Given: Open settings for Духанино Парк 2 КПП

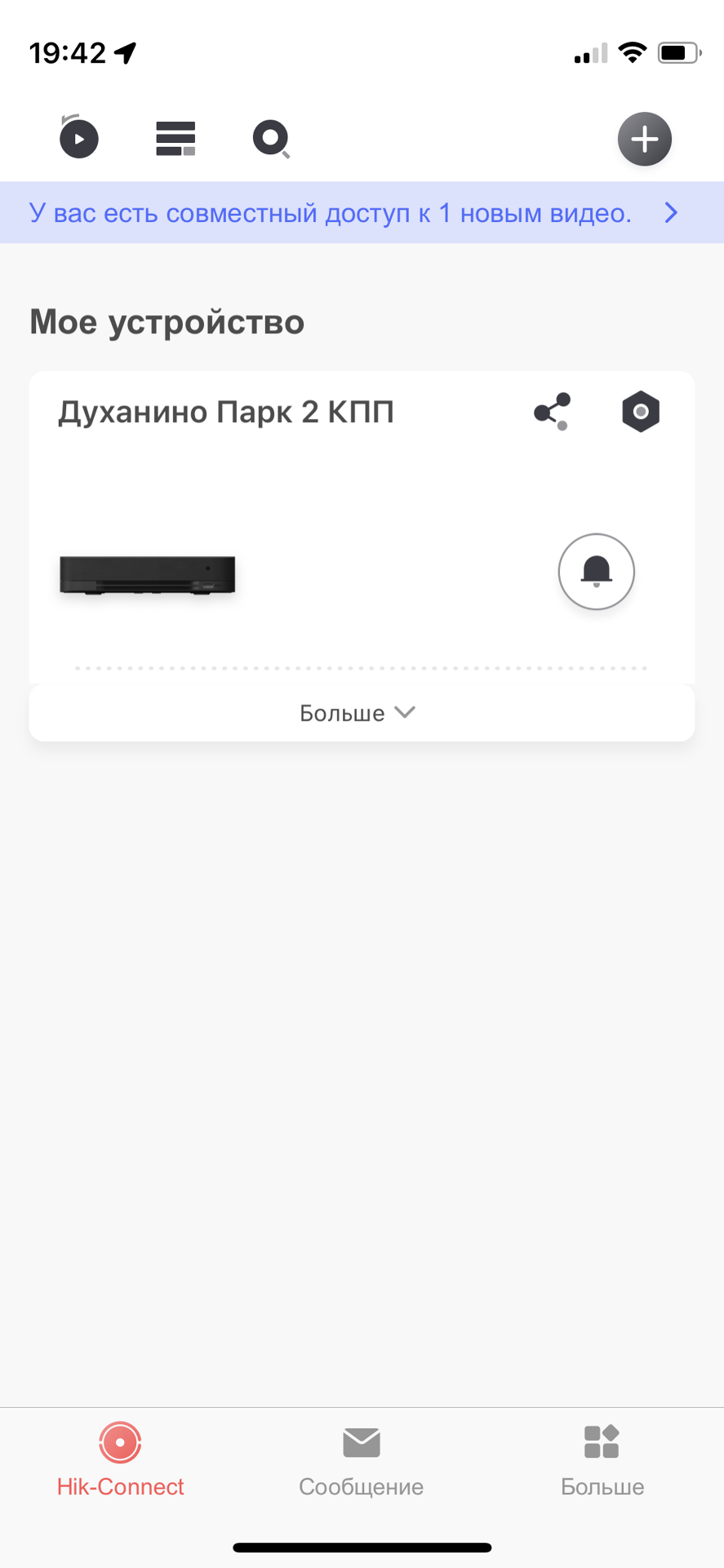Looking at the screenshot, I should point(641,412).
